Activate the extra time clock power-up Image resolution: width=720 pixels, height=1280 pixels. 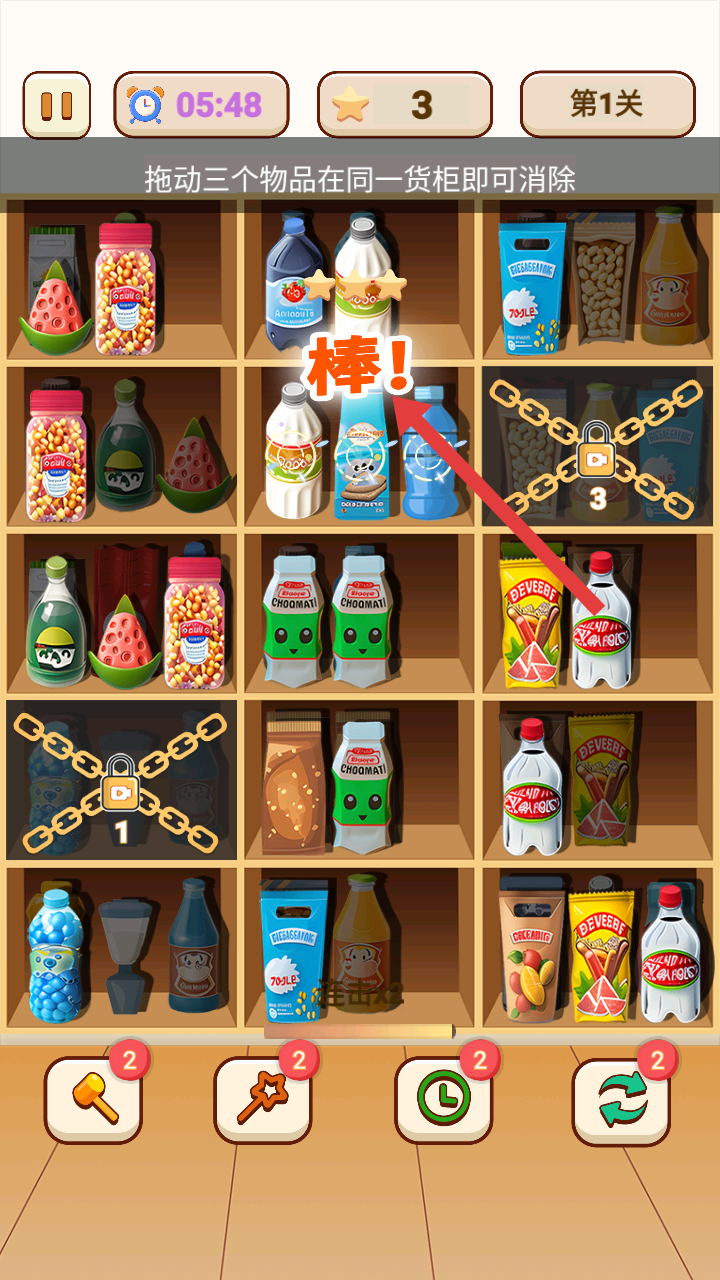tap(443, 1100)
